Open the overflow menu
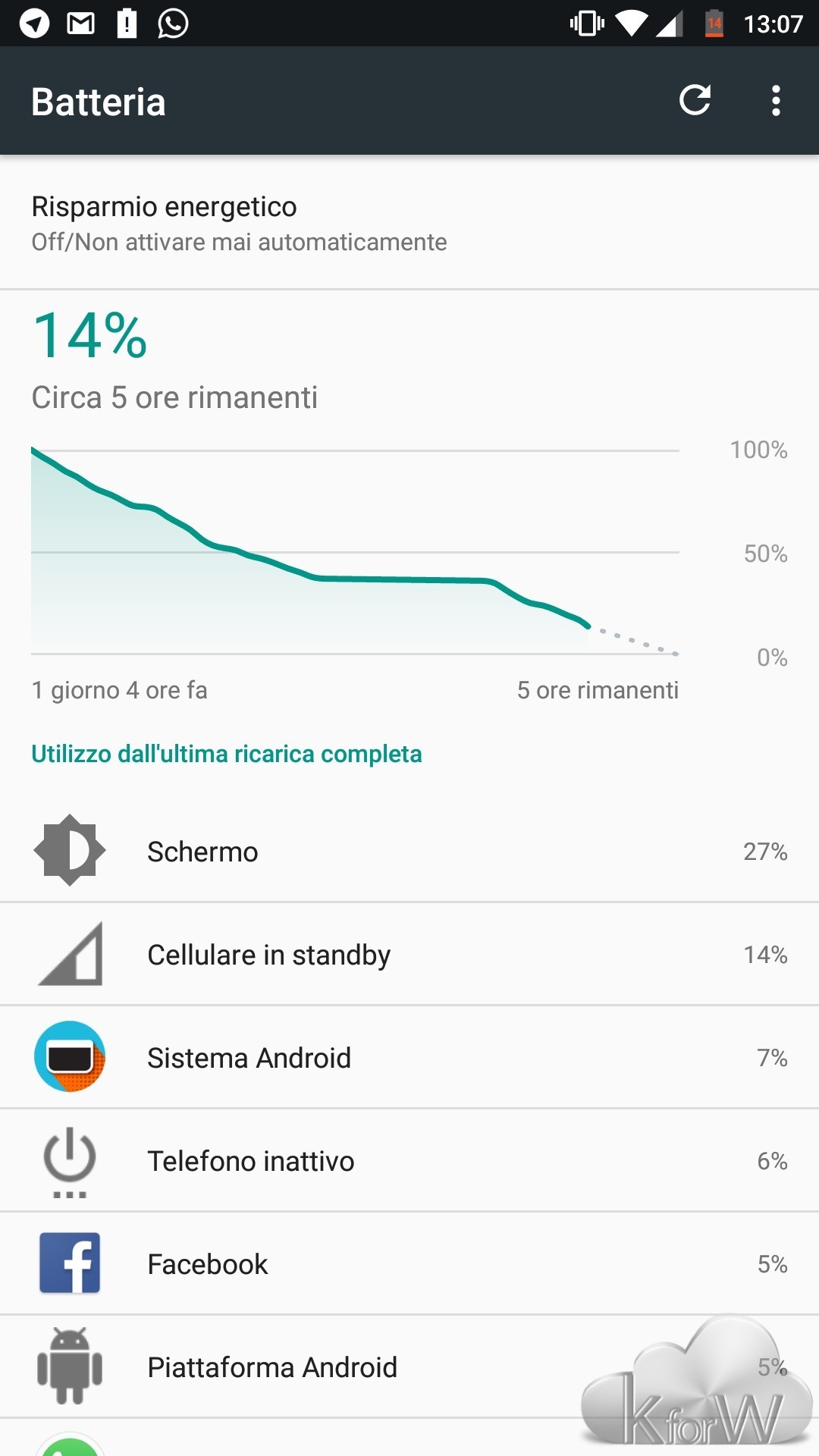Viewport: 819px width, 1456px height. tap(775, 101)
